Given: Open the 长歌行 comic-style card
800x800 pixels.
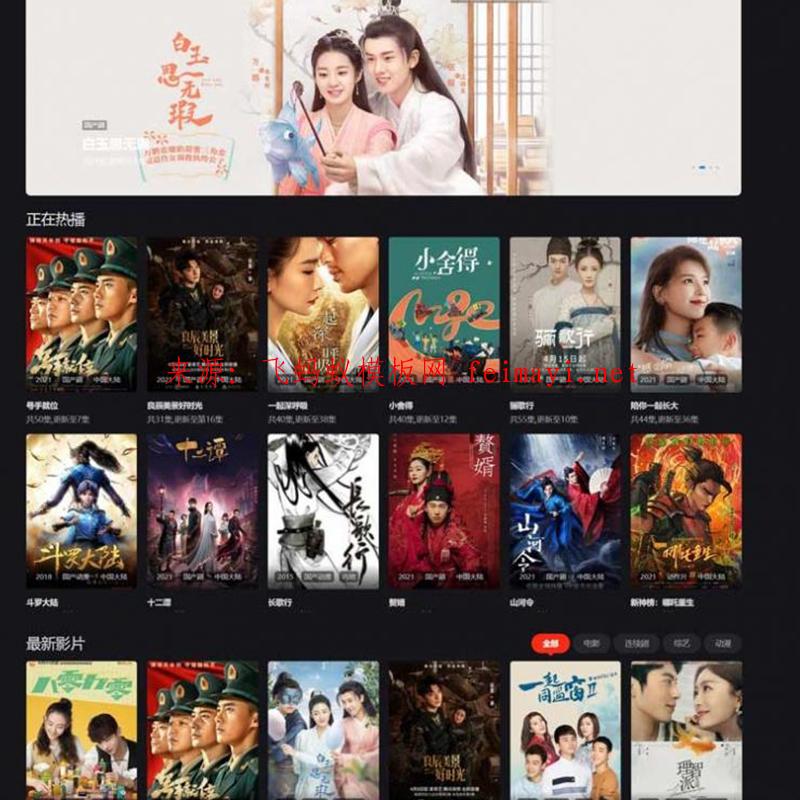Looking at the screenshot, I should [x=323, y=510].
